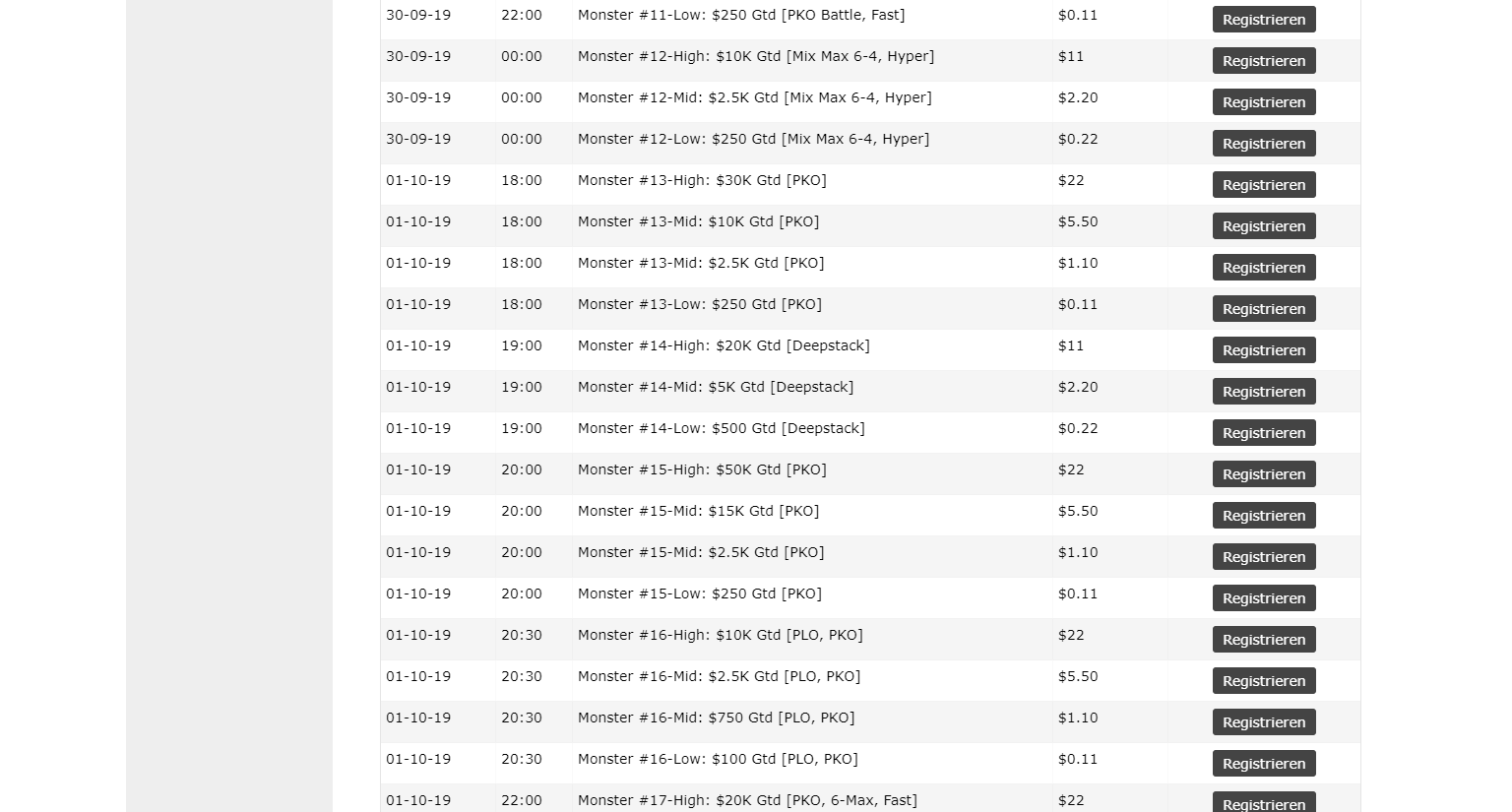Register for Monster #16-High $10K PLO
Image resolution: width=1512 pixels, height=812 pixels.
click(x=1264, y=640)
